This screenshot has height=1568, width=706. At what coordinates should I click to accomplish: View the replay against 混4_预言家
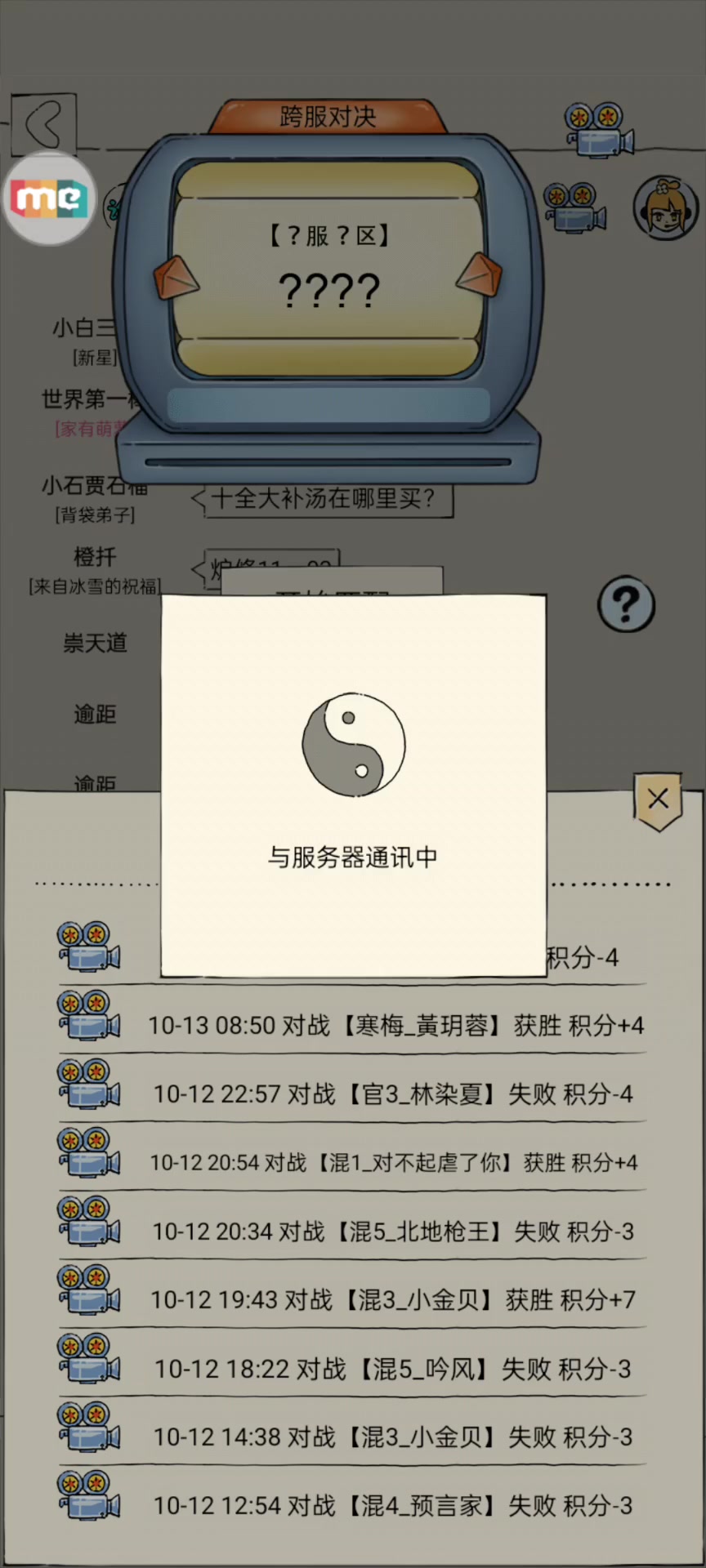click(x=88, y=1495)
